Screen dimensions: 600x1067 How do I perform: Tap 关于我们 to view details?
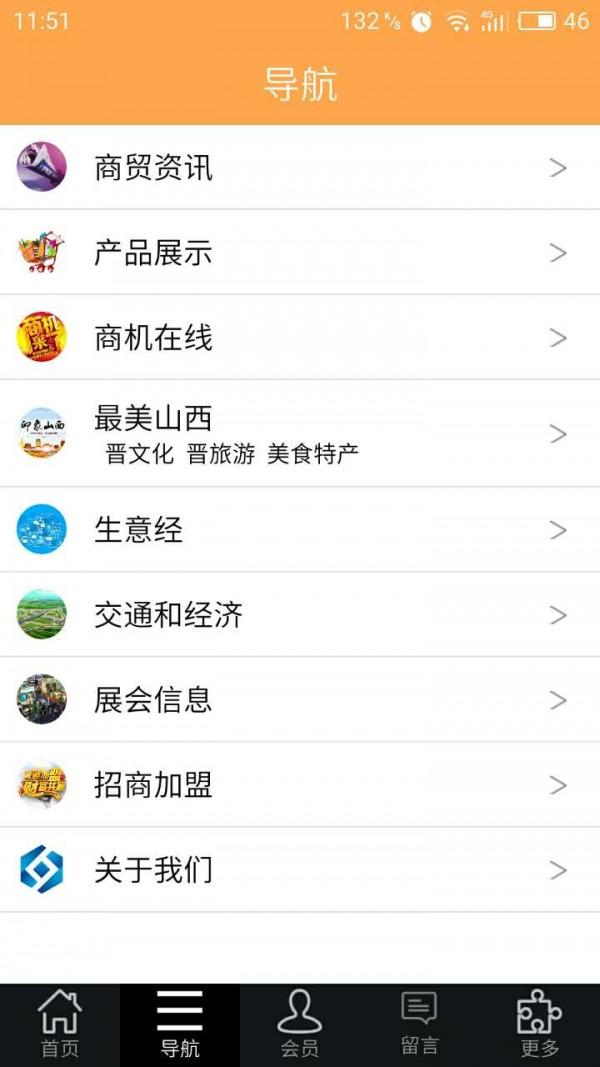pyautogui.click(x=300, y=869)
